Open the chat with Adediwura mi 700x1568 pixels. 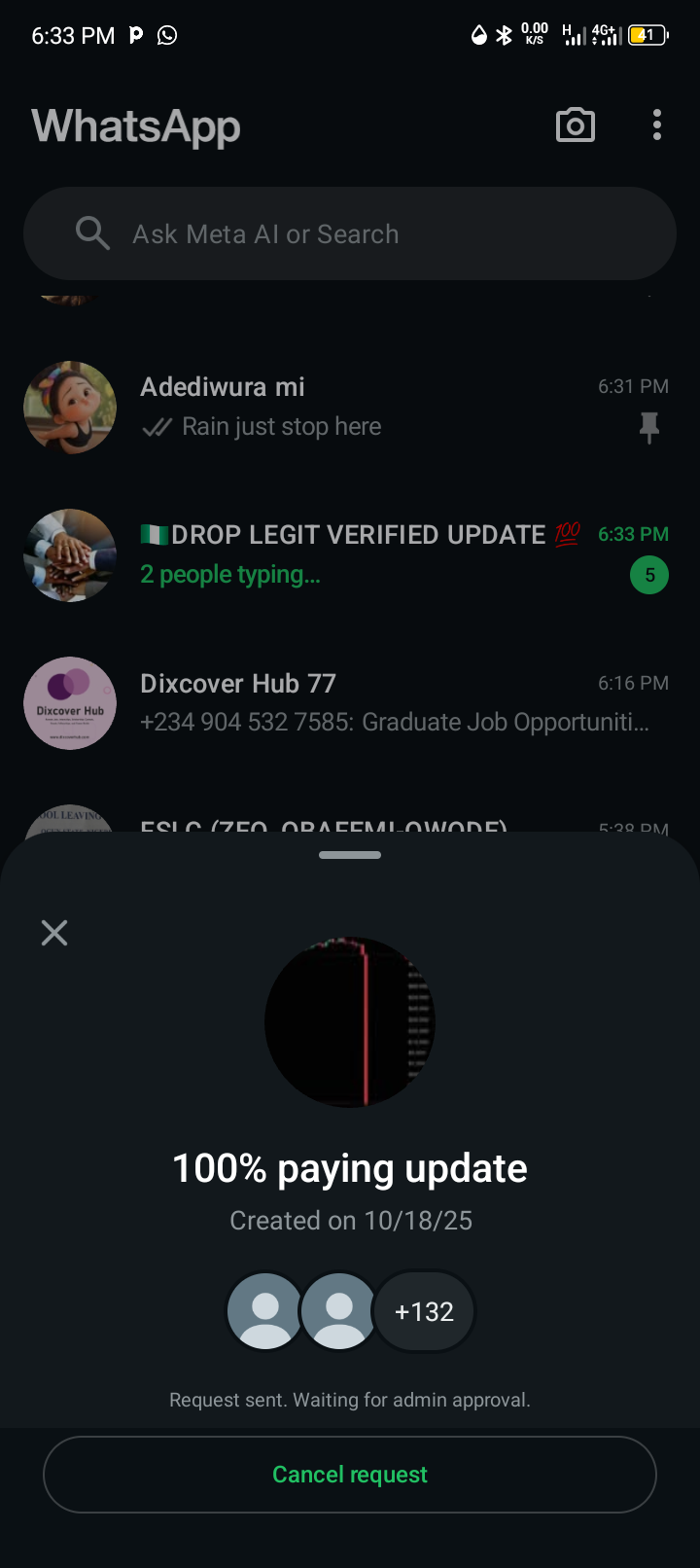pyautogui.click(x=350, y=407)
